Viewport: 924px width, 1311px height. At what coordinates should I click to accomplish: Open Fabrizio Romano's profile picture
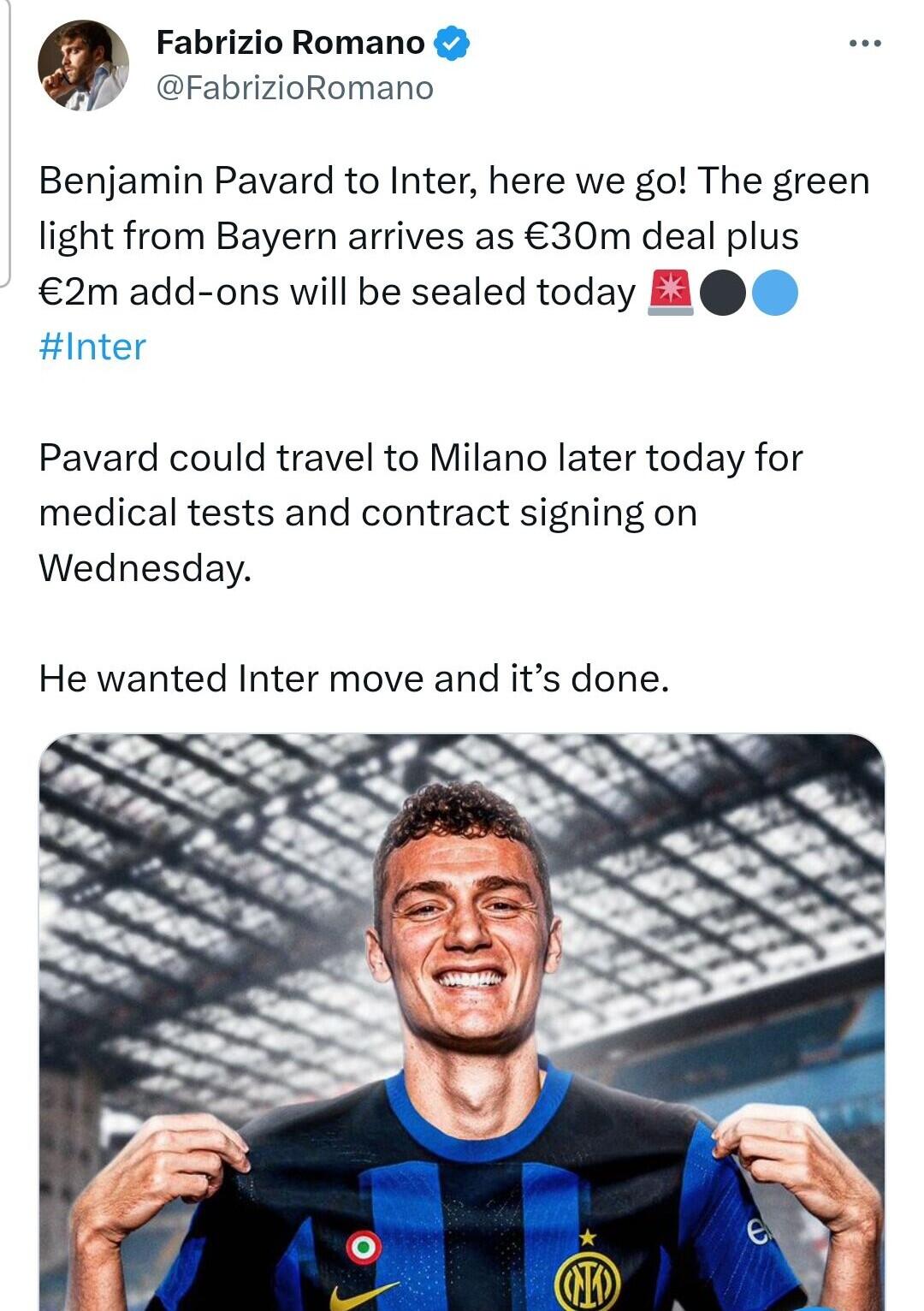[x=83, y=66]
